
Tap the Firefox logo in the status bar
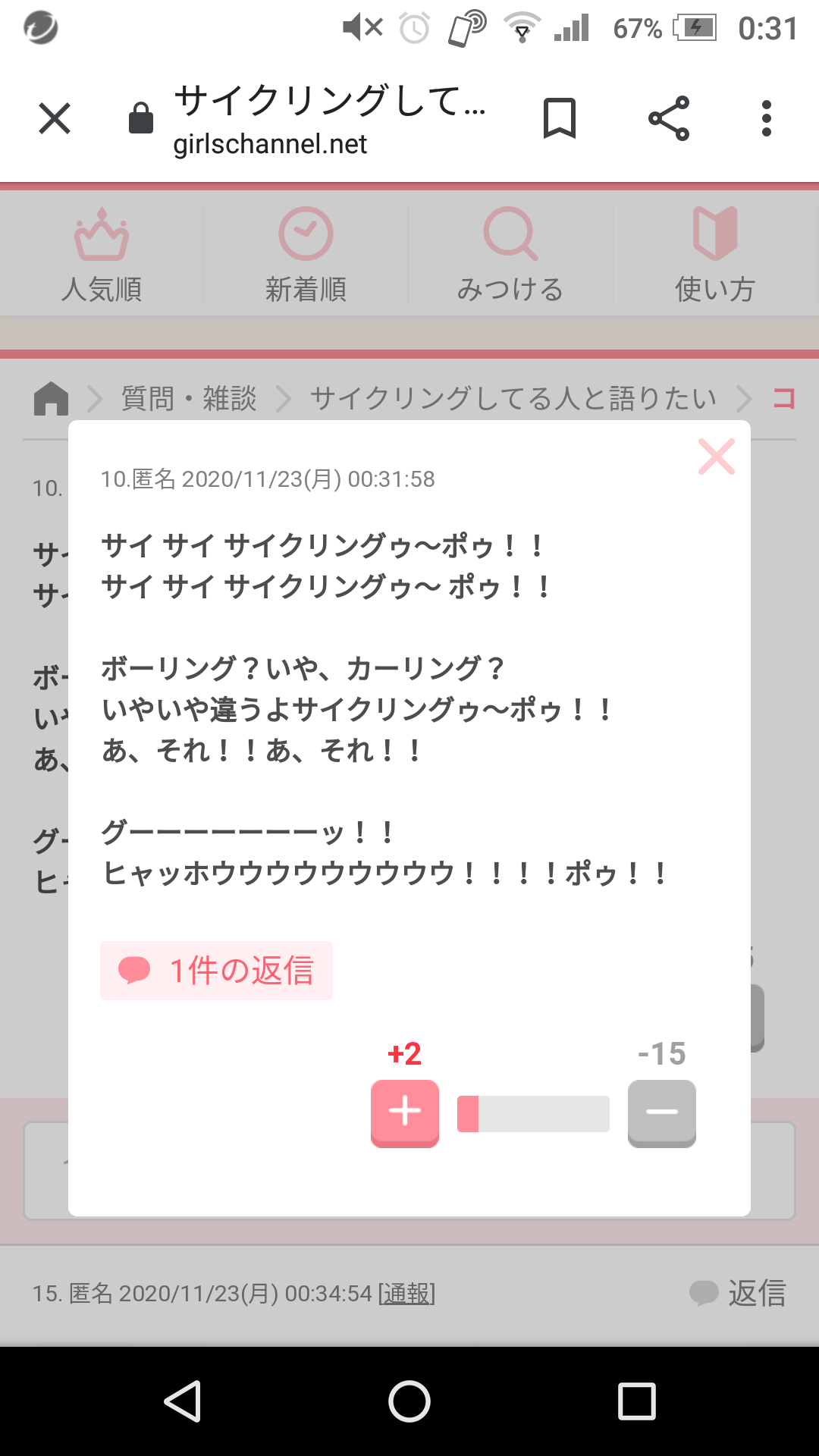42,29
